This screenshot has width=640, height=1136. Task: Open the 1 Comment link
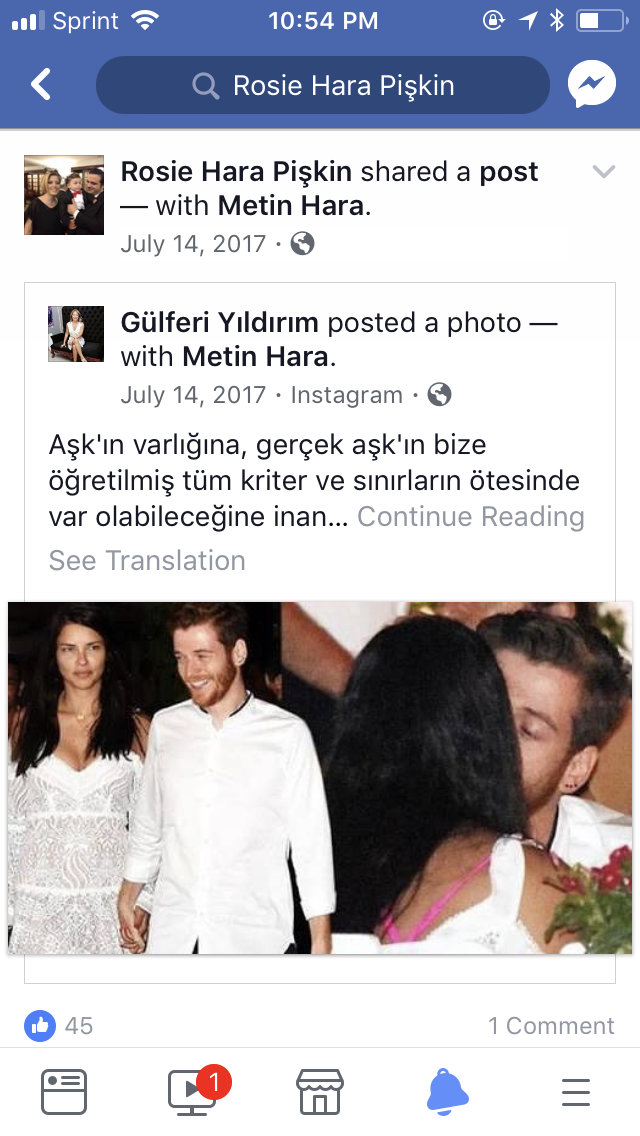(x=551, y=1026)
